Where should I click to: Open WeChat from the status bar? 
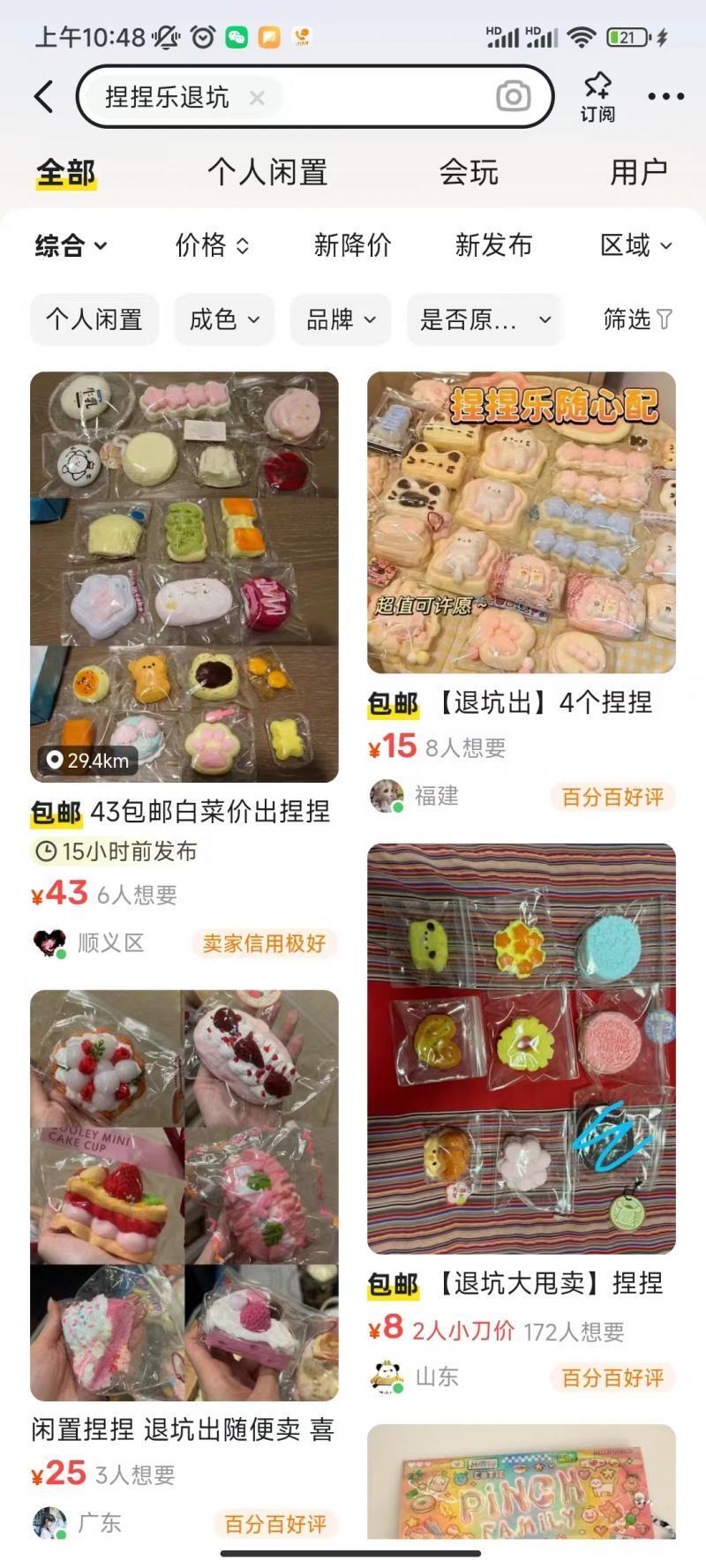click(x=237, y=39)
